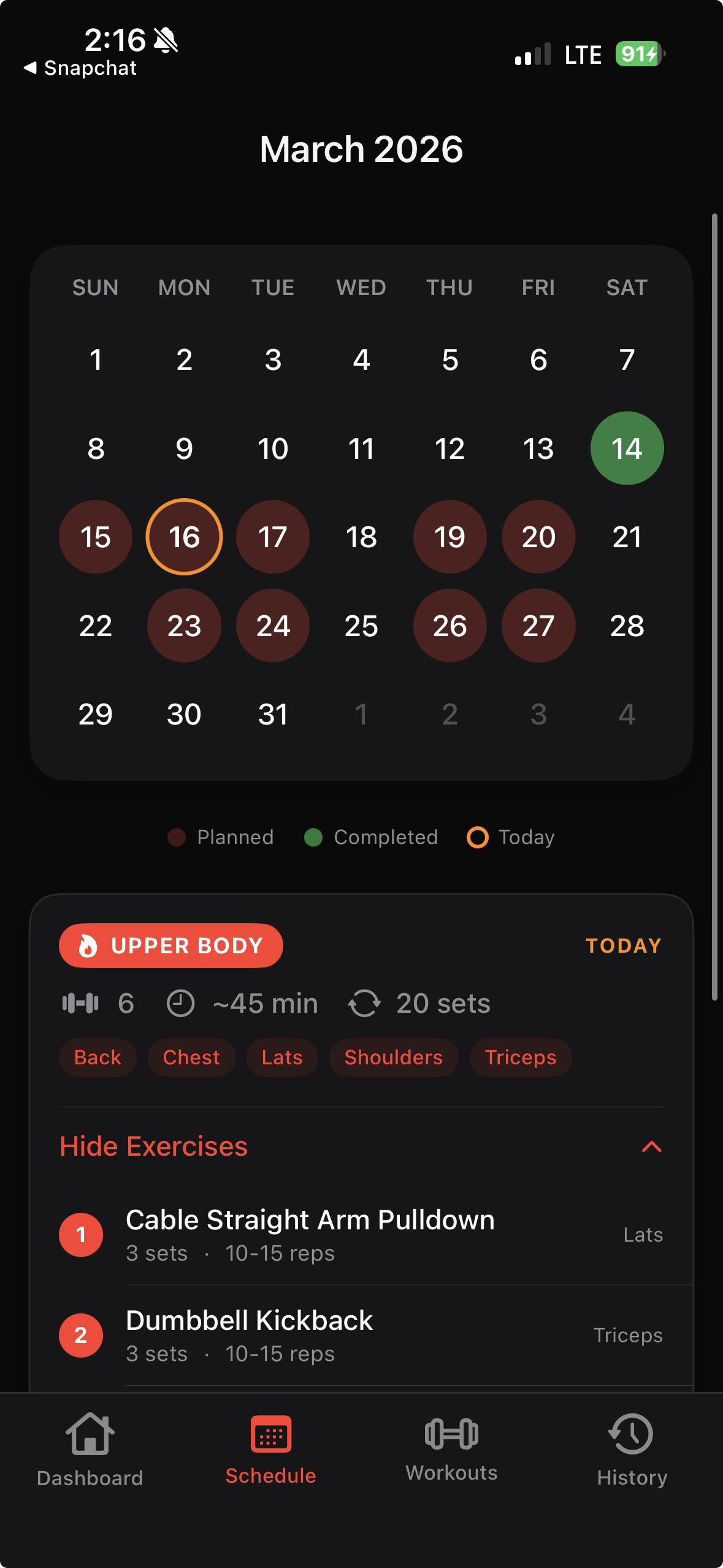Tap today's date, March 16

(183, 536)
